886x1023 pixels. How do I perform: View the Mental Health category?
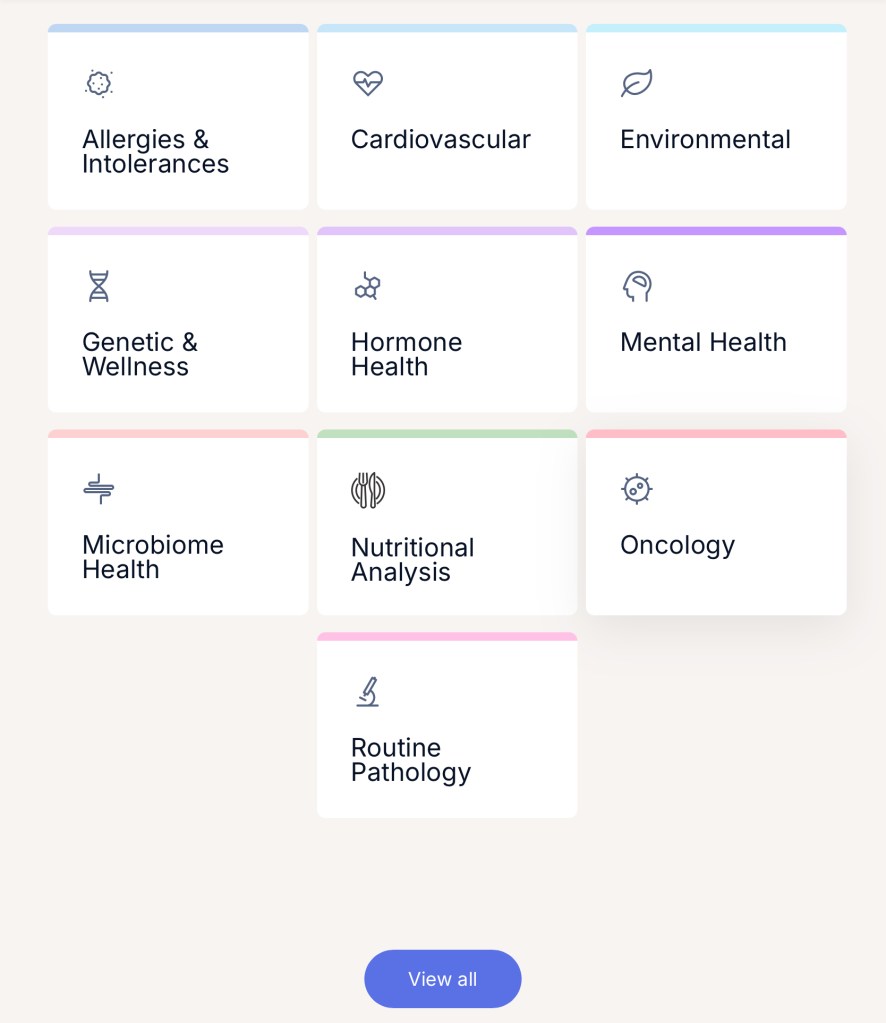click(x=715, y=321)
